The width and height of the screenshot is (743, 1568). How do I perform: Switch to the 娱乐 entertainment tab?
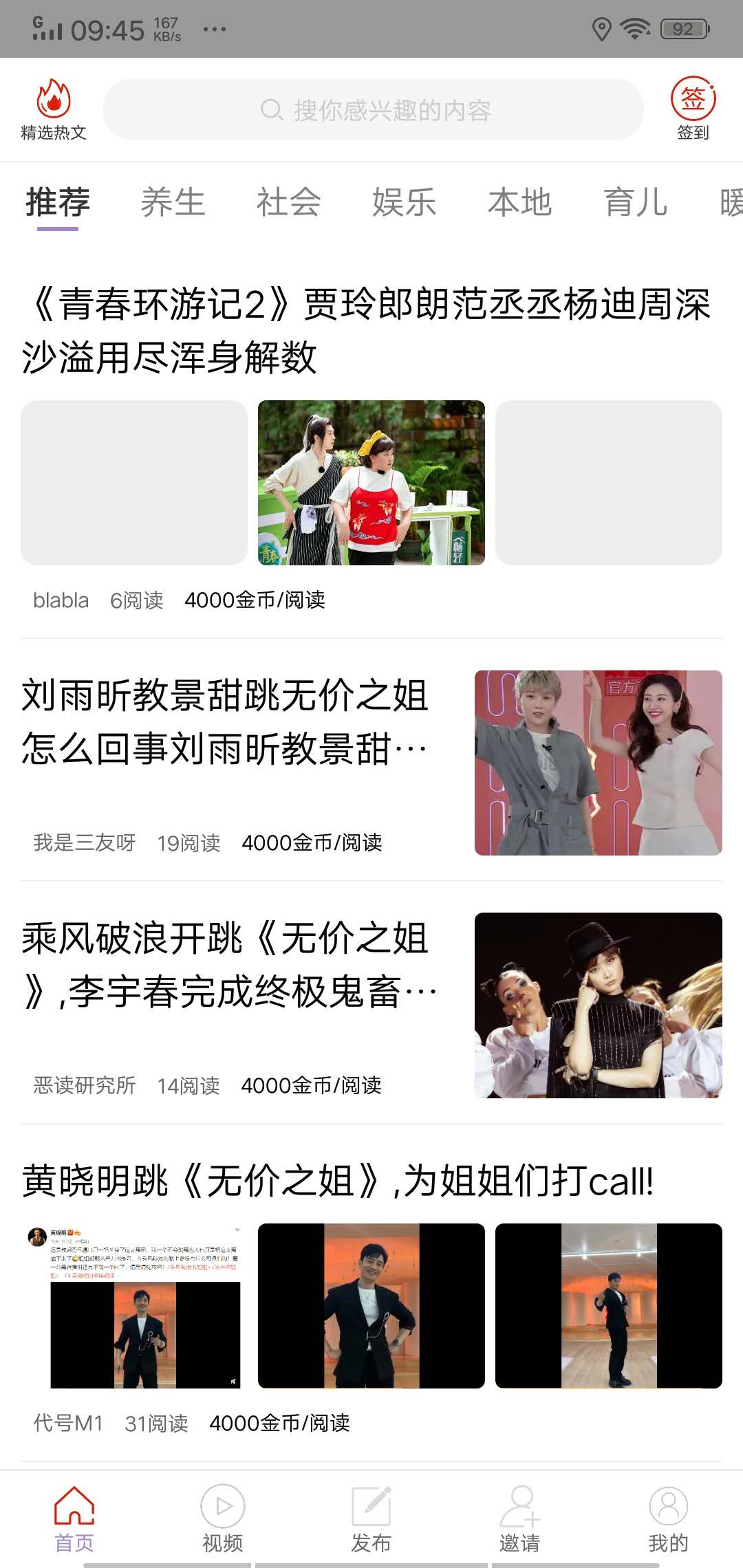tap(404, 202)
